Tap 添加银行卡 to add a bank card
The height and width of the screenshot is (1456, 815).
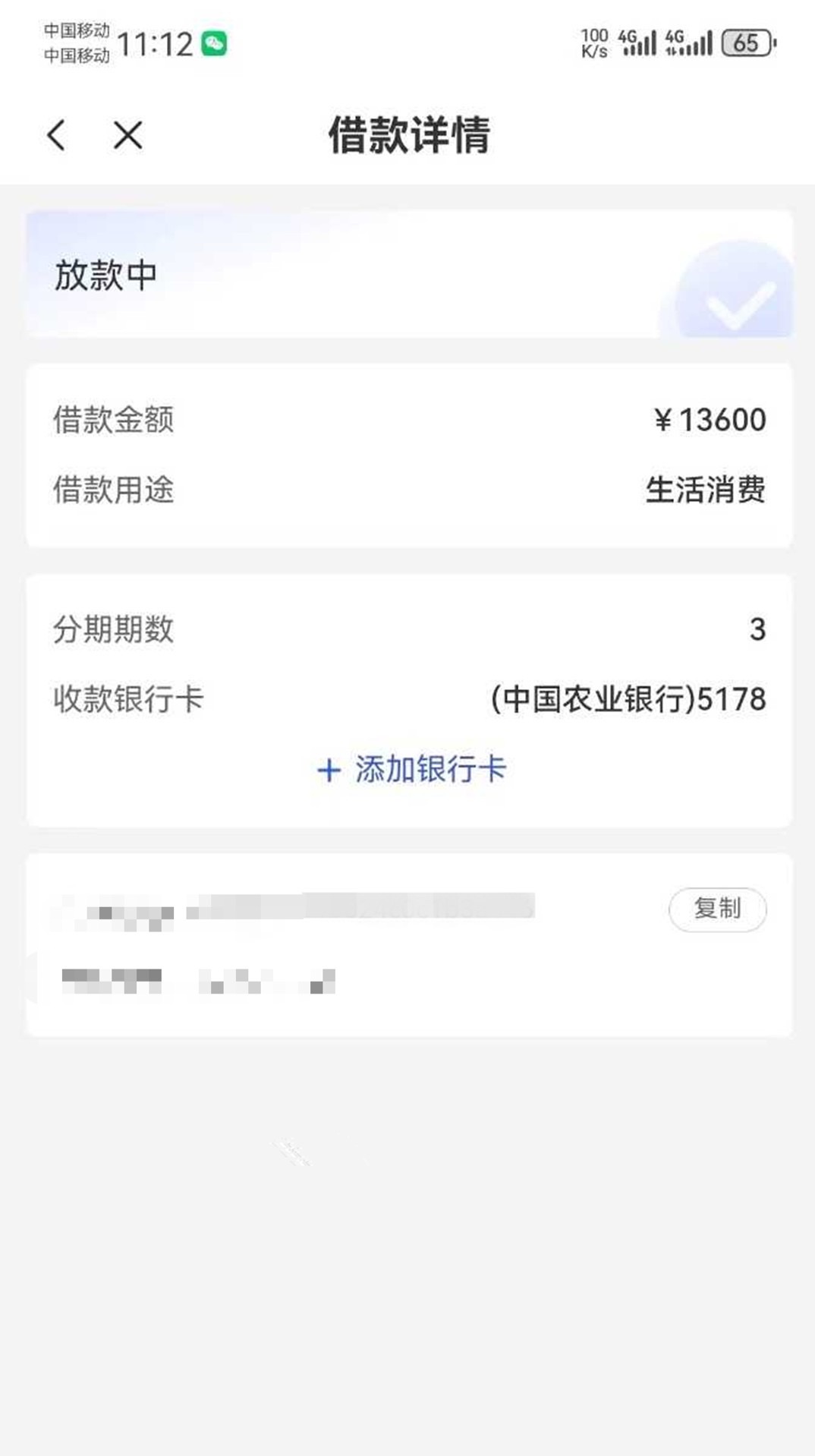coord(411,770)
